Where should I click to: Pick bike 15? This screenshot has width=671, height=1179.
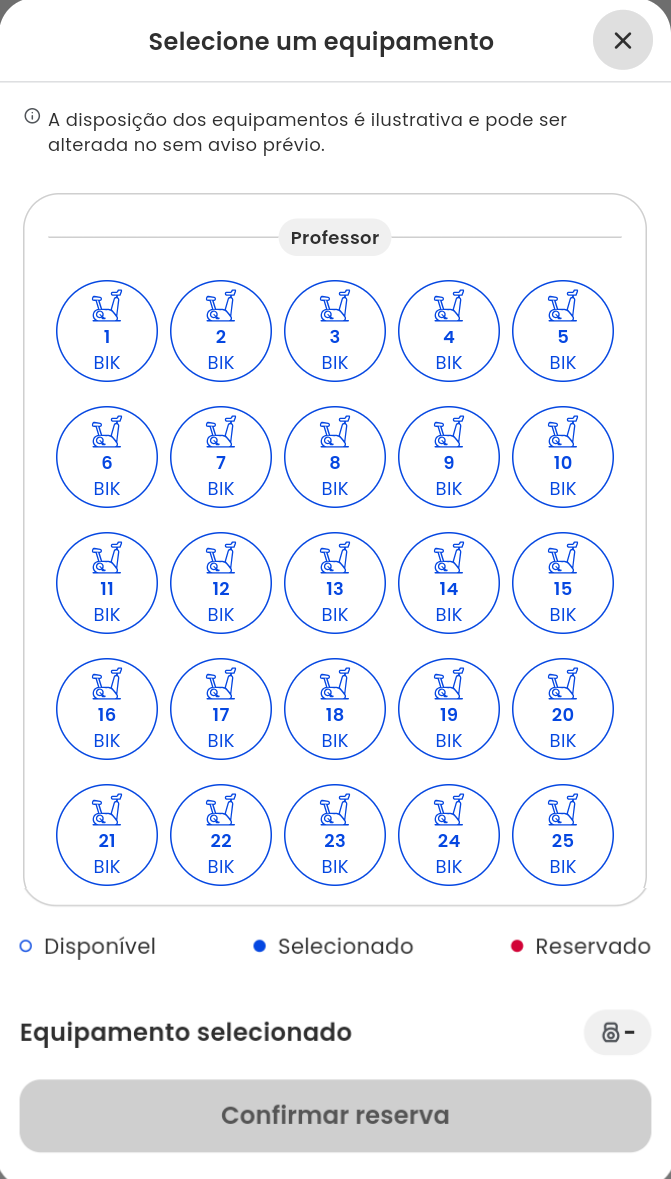[x=563, y=583]
